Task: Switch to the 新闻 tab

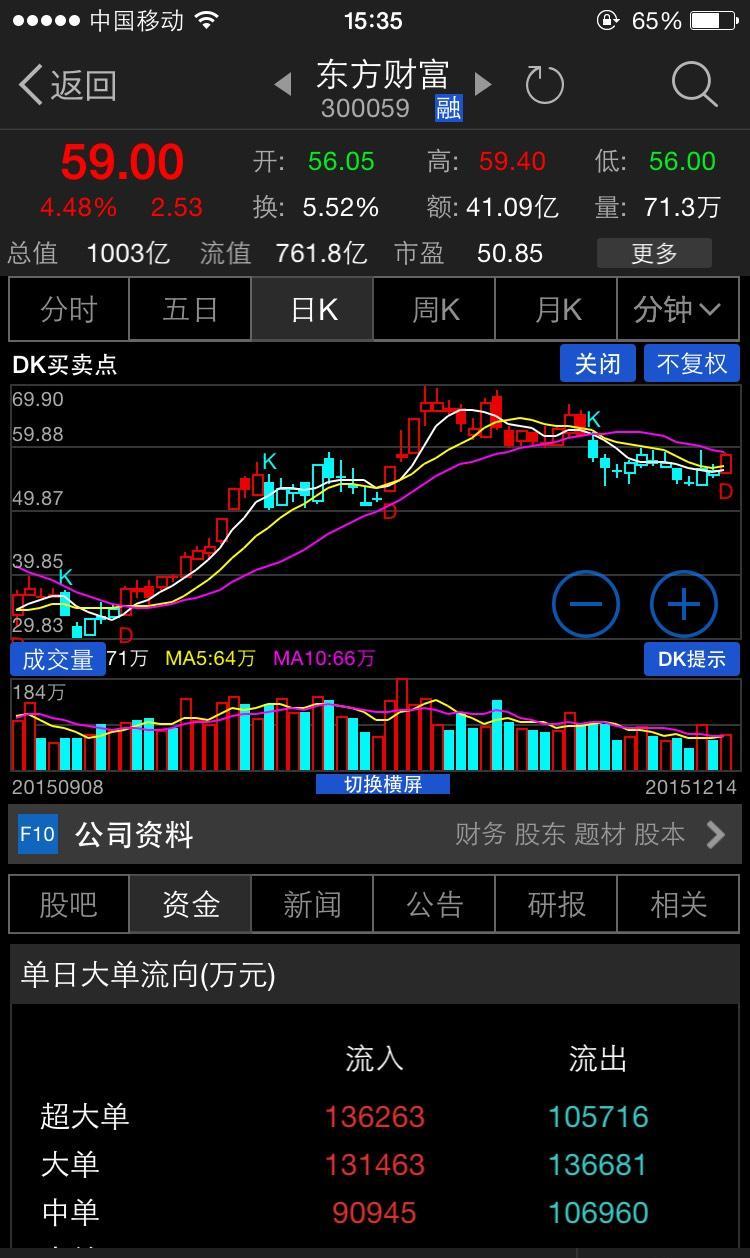Action: tap(313, 905)
